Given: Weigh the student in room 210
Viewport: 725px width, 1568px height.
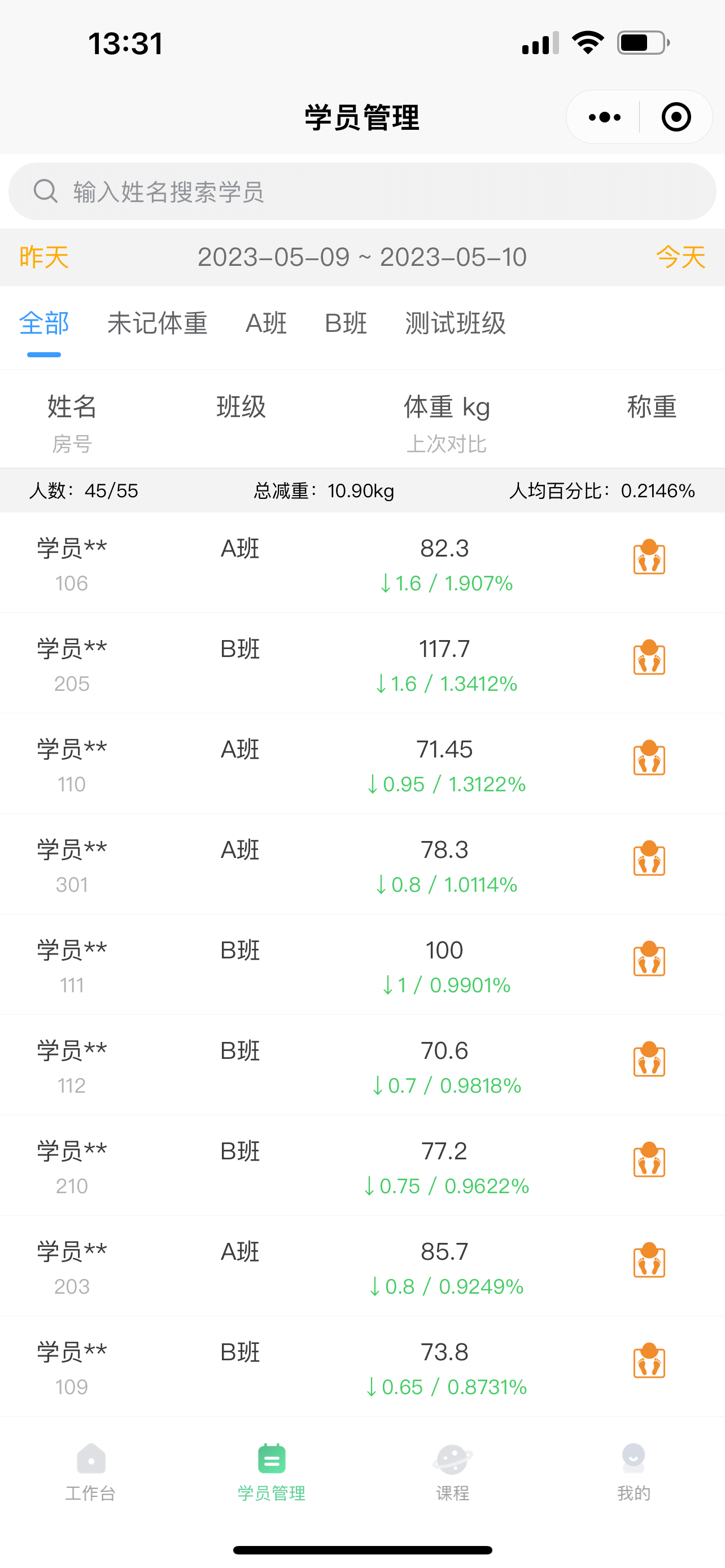Looking at the screenshot, I should pyautogui.click(x=649, y=1159).
